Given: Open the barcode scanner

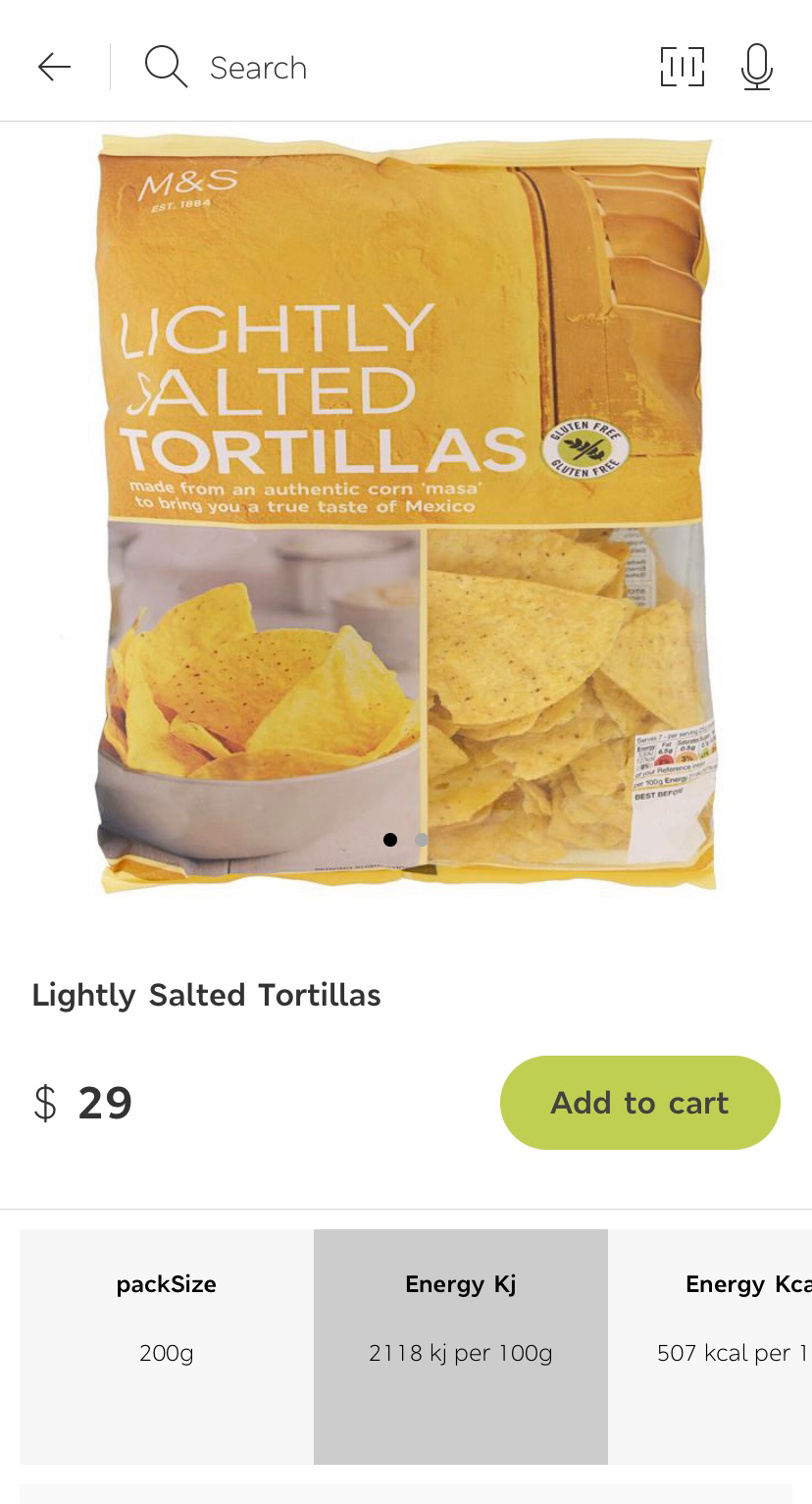Looking at the screenshot, I should click(682, 67).
